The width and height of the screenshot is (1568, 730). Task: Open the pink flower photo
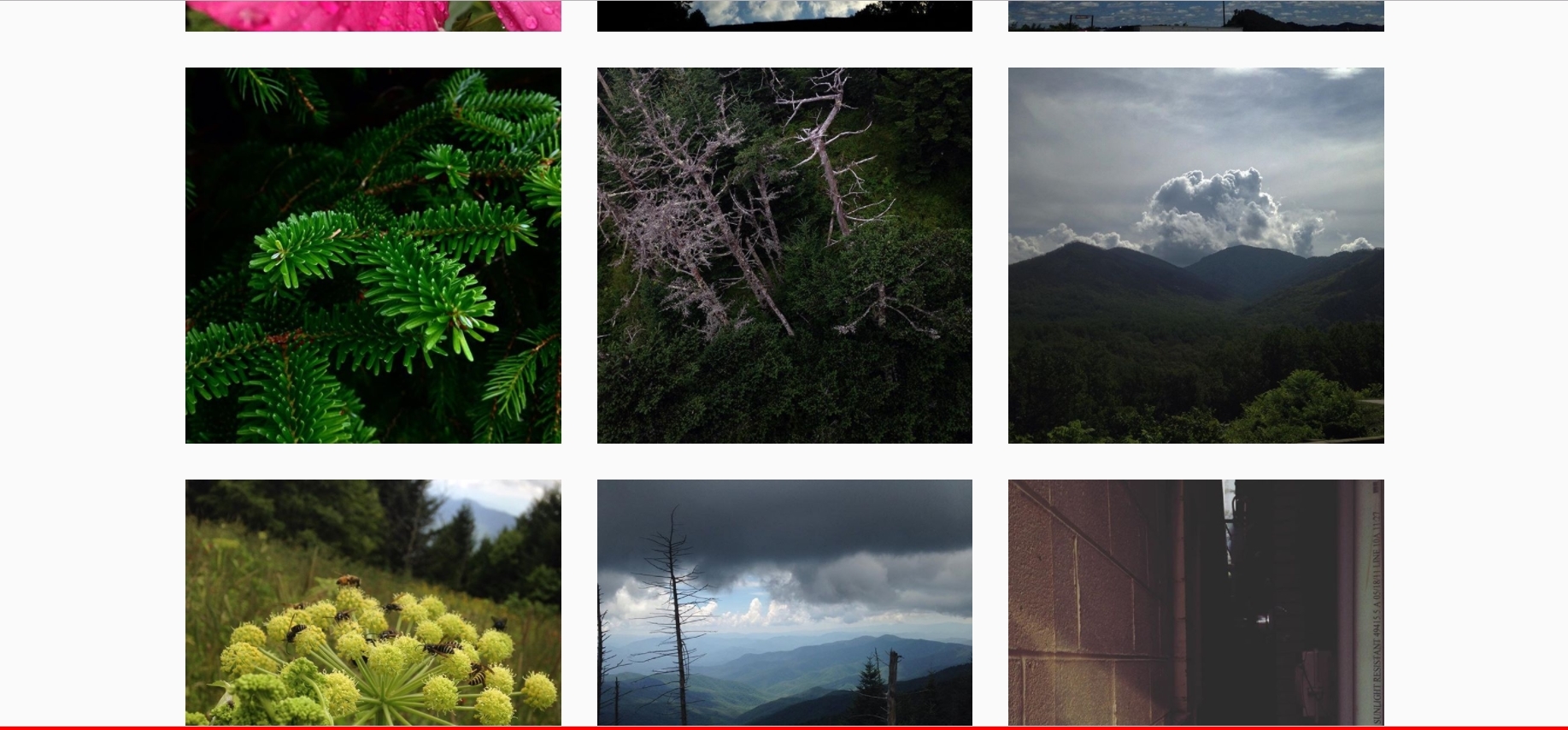pyautogui.click(x=373, y=15)
